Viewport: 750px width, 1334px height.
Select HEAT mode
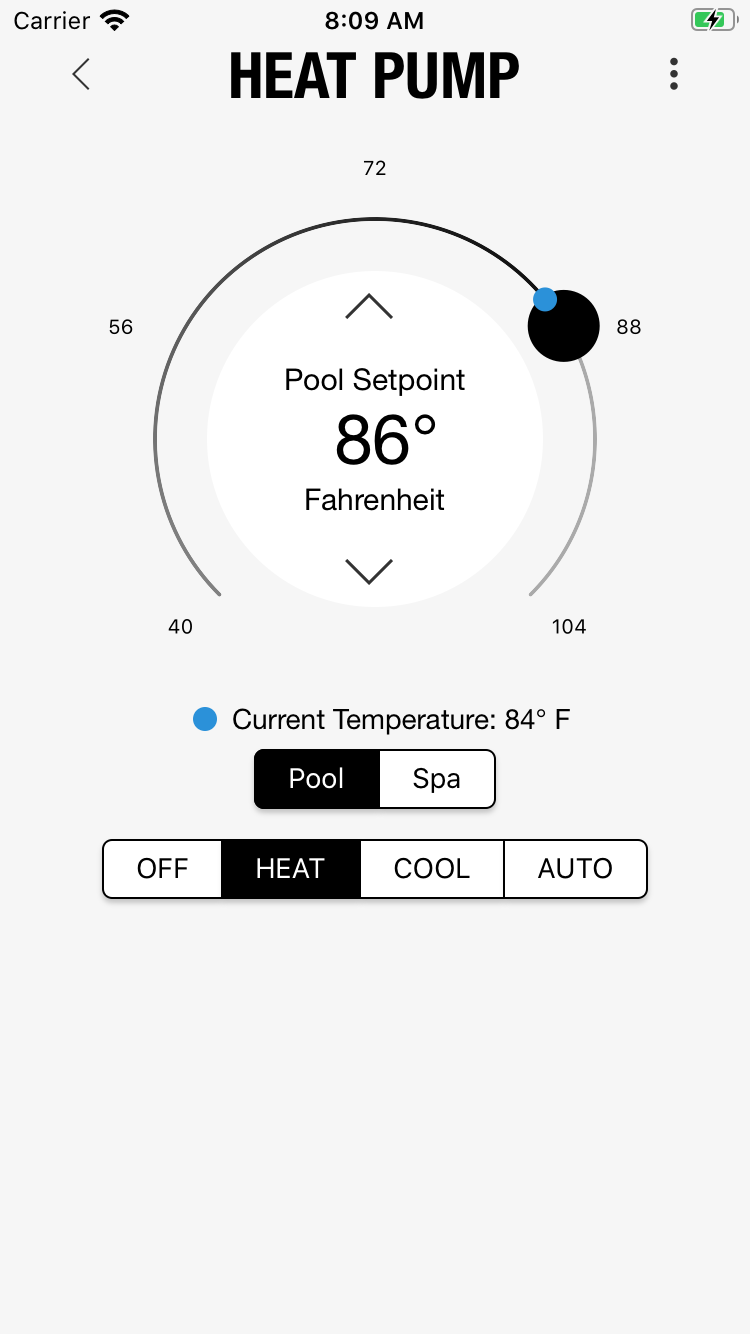point(290,869)
